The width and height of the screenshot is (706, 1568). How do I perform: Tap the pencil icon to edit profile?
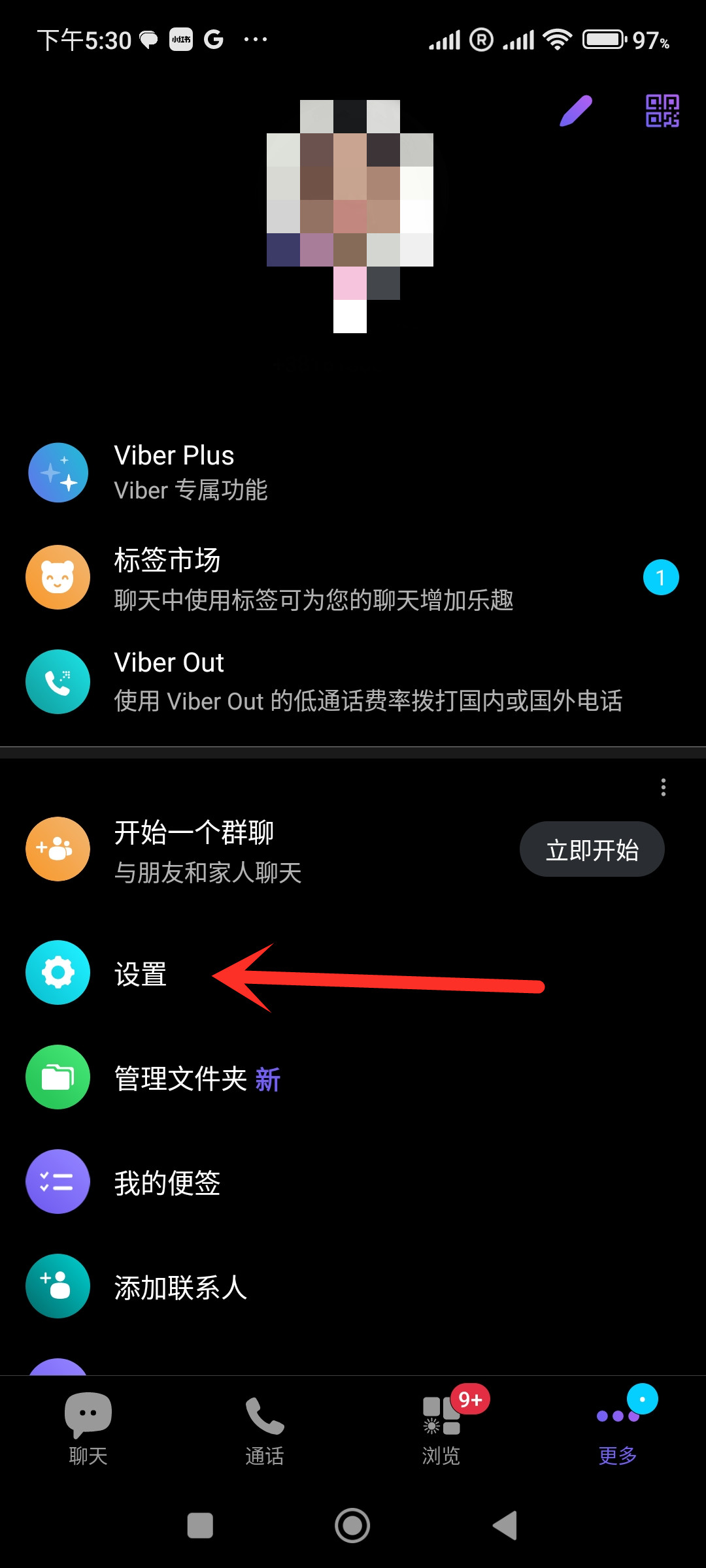(x=576, y=111)
